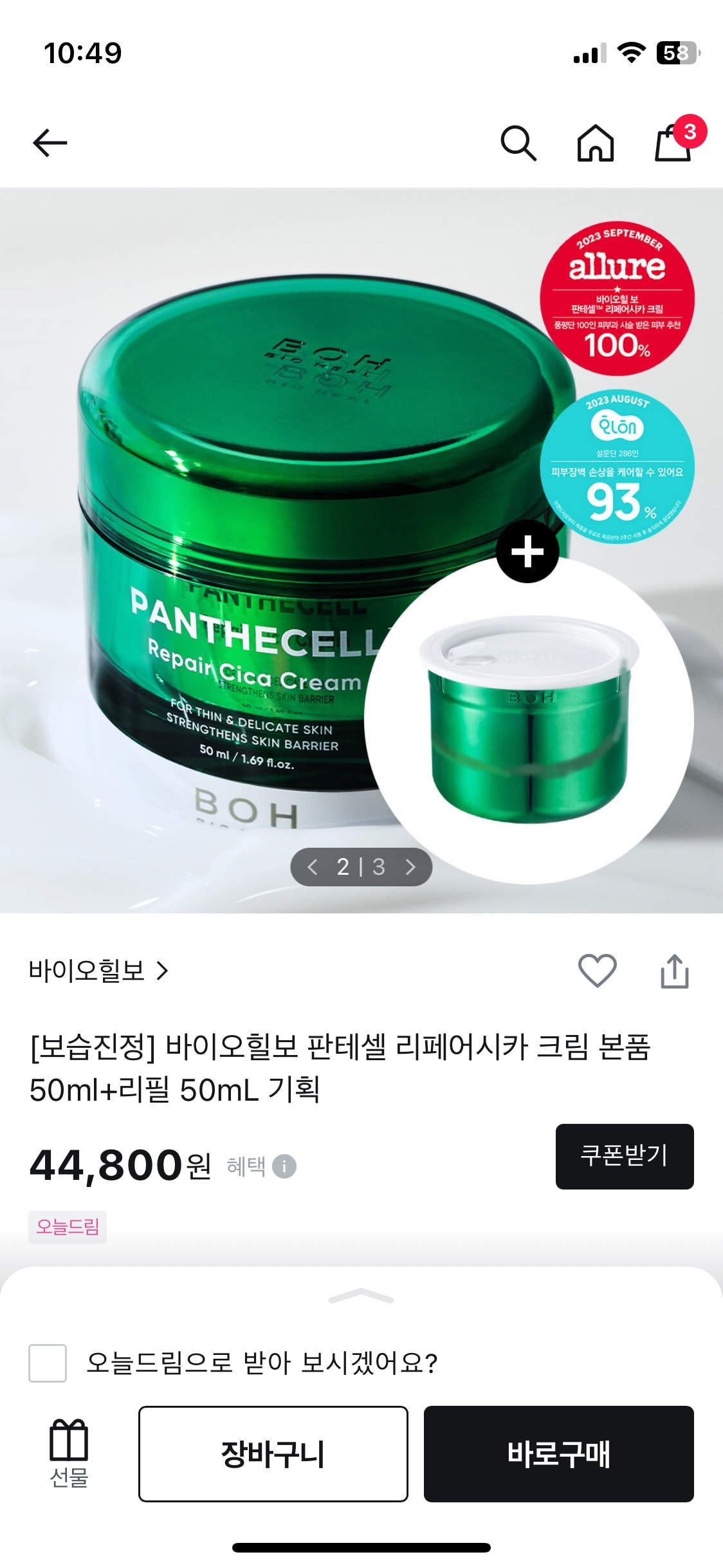Open the product image in full view
Image resolution: width=723 pixels, height=1568 pixels.
click(x=257, y=515)
